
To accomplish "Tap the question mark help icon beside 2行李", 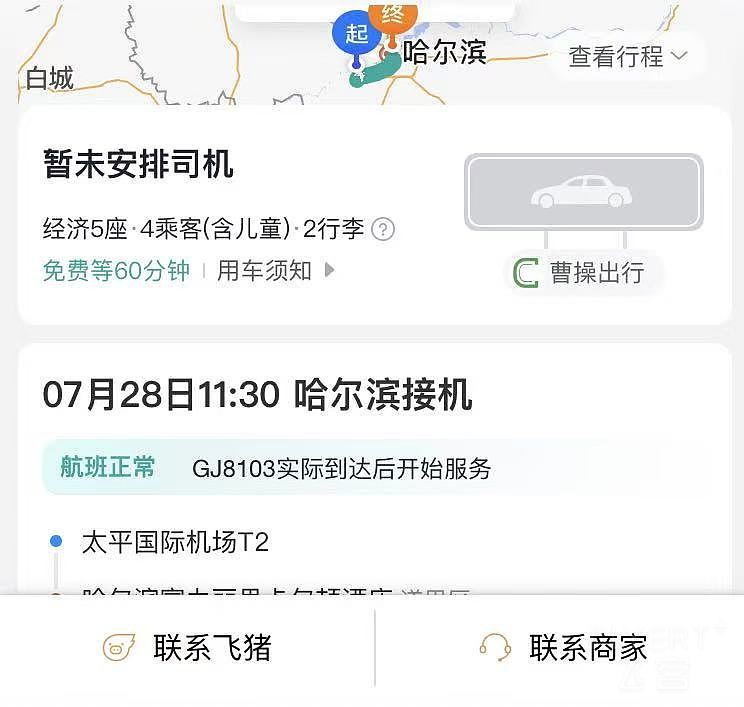I will click(383, 229).
